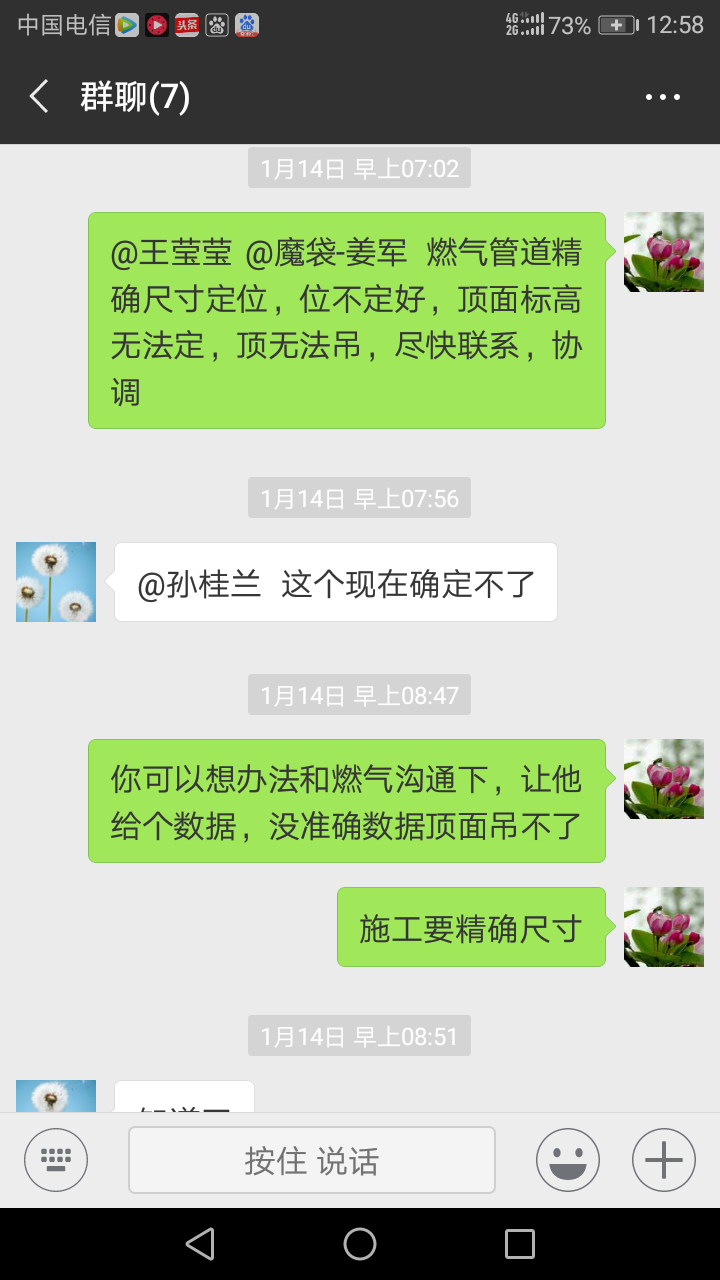This screenshot has height=1280, width=720.
Task: Go back from the group chat
Action: [x=39, y=97]
